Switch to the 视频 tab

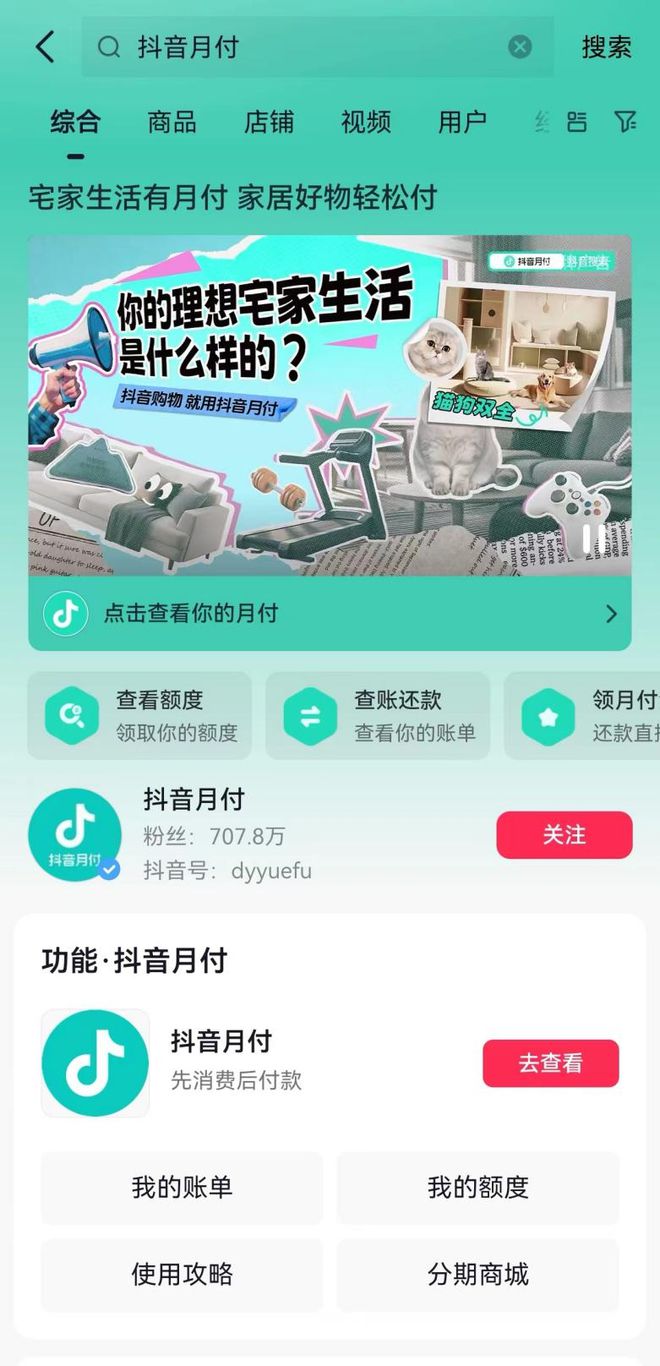pyautogui.click(x=365, y=123)
